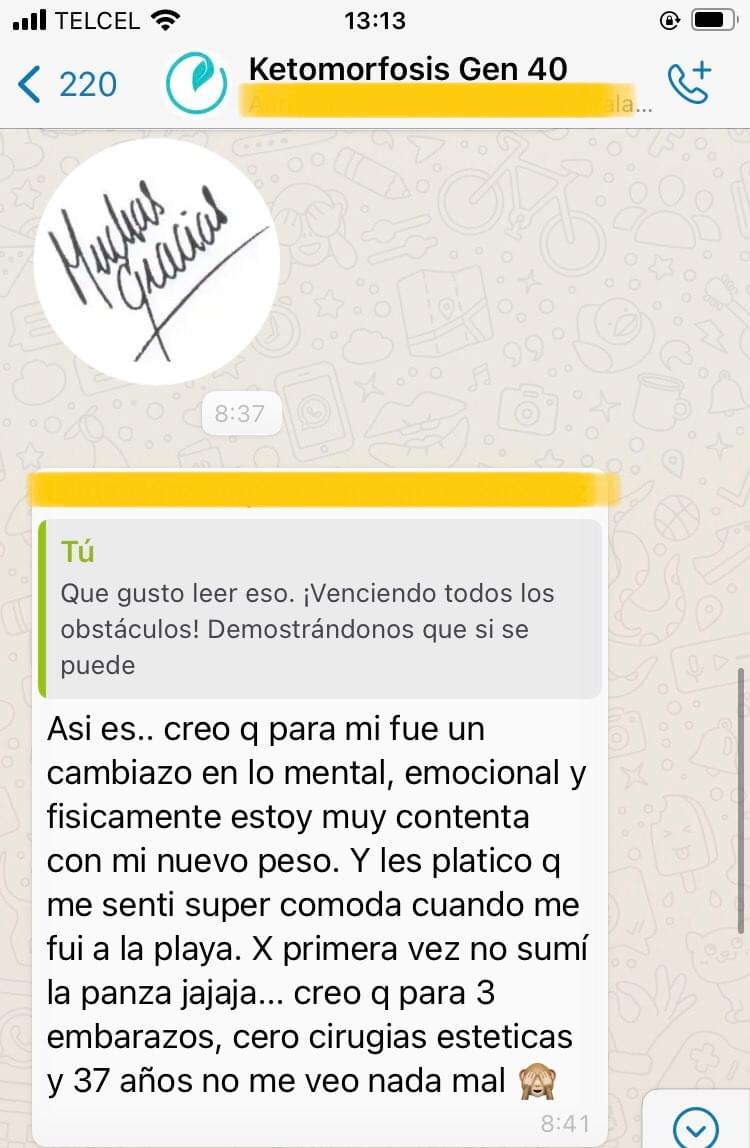Jump to the latest messages
Viewport: 750px width, 1148px height.
[695, 1124]
